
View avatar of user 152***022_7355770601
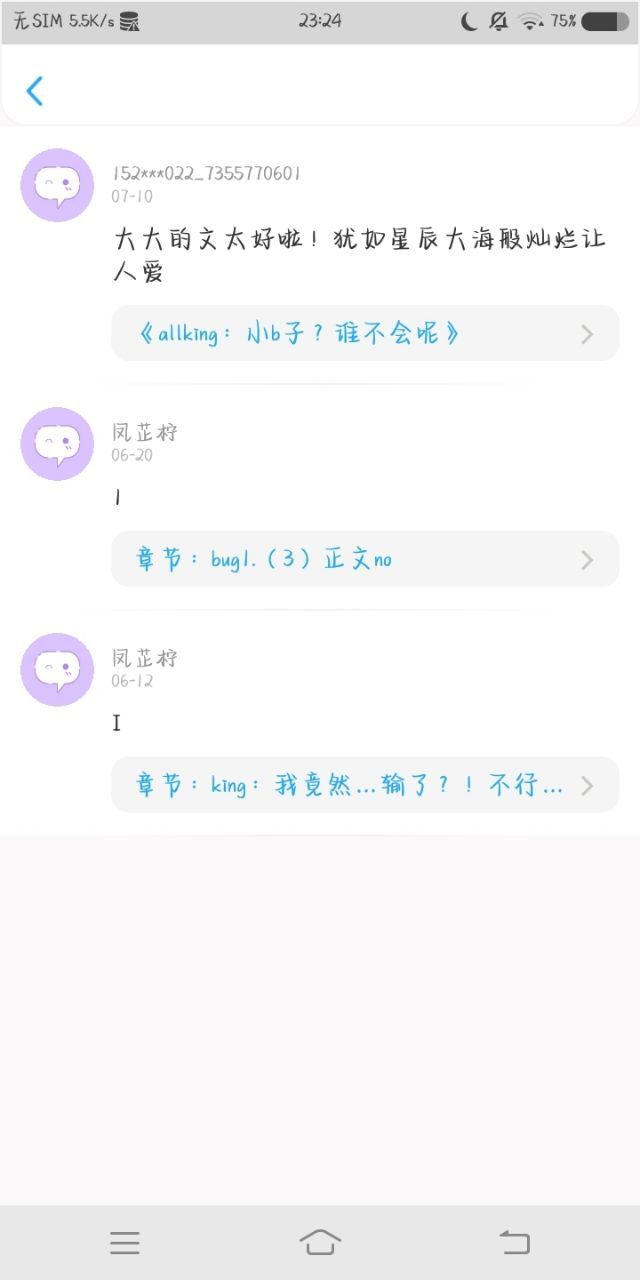[57, 184]
